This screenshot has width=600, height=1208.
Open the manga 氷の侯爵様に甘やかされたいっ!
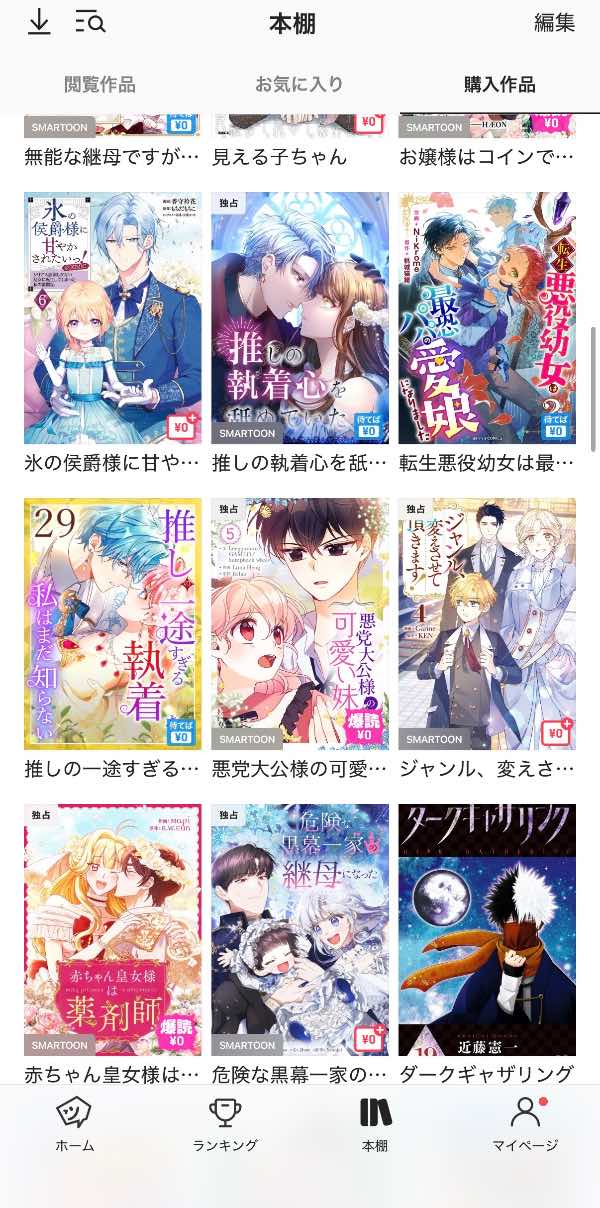point(112,318)
